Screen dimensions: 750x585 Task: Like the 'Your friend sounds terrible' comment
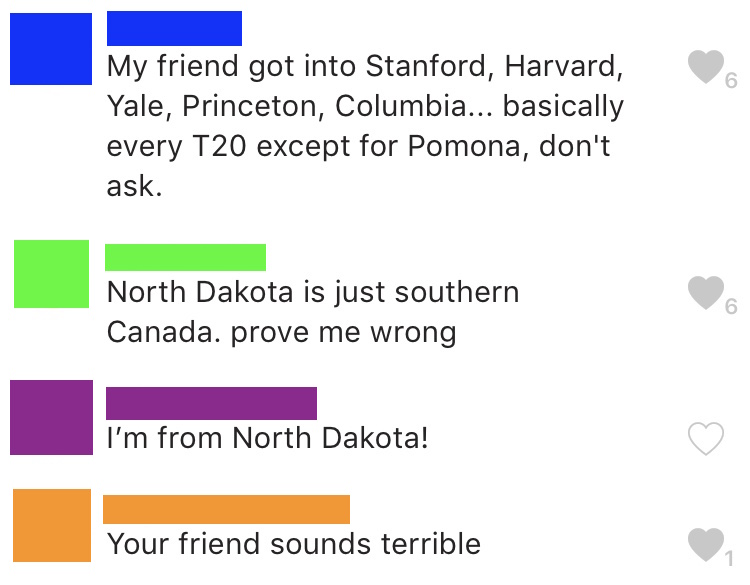(706, 544)
